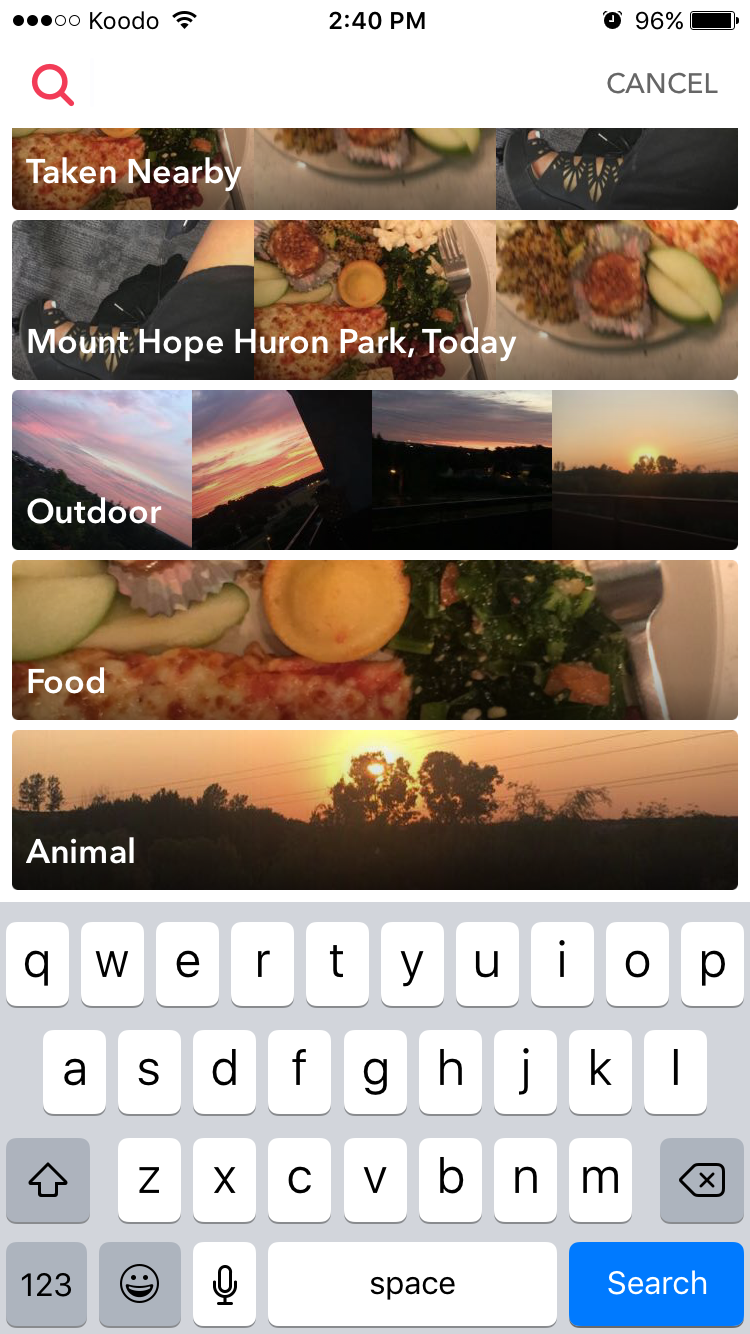
Task: View the Outdoor photo category
Action: (x=375, y=470)
